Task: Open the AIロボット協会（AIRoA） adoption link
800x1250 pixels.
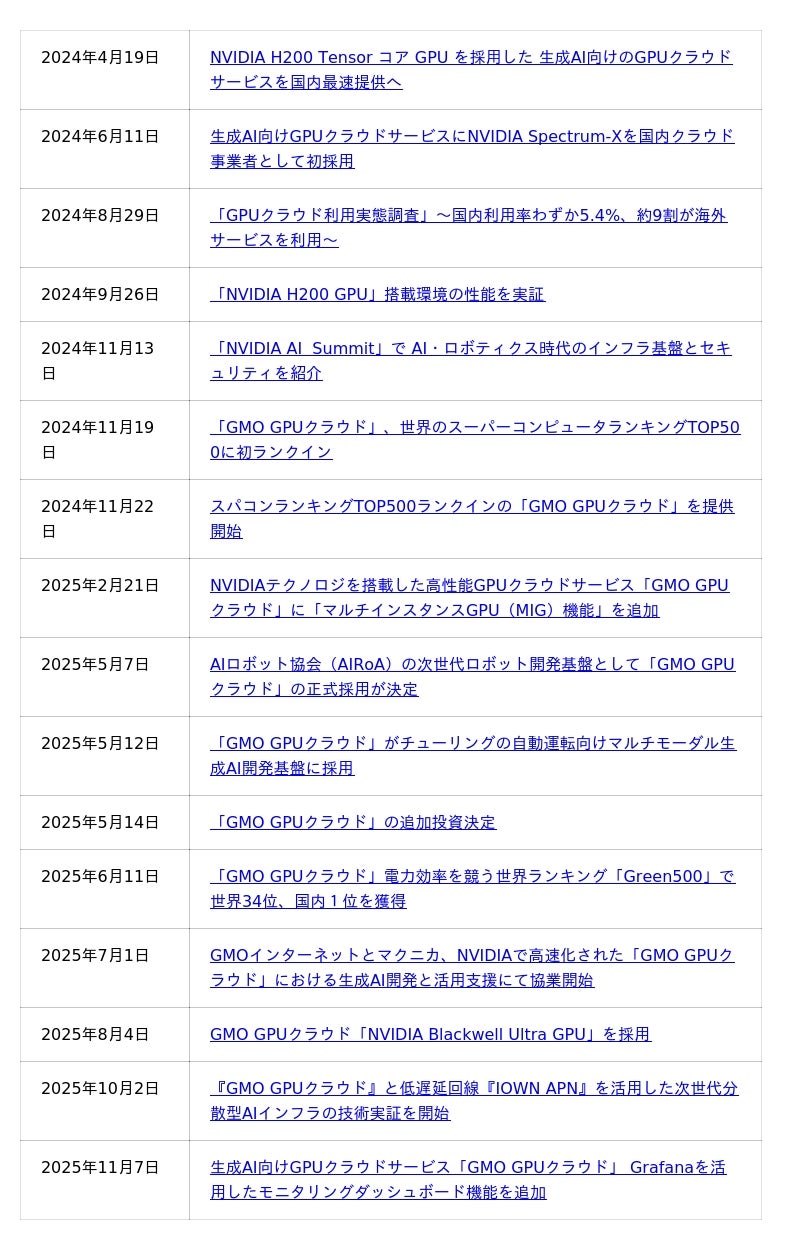Action: (x=471, y=665)
